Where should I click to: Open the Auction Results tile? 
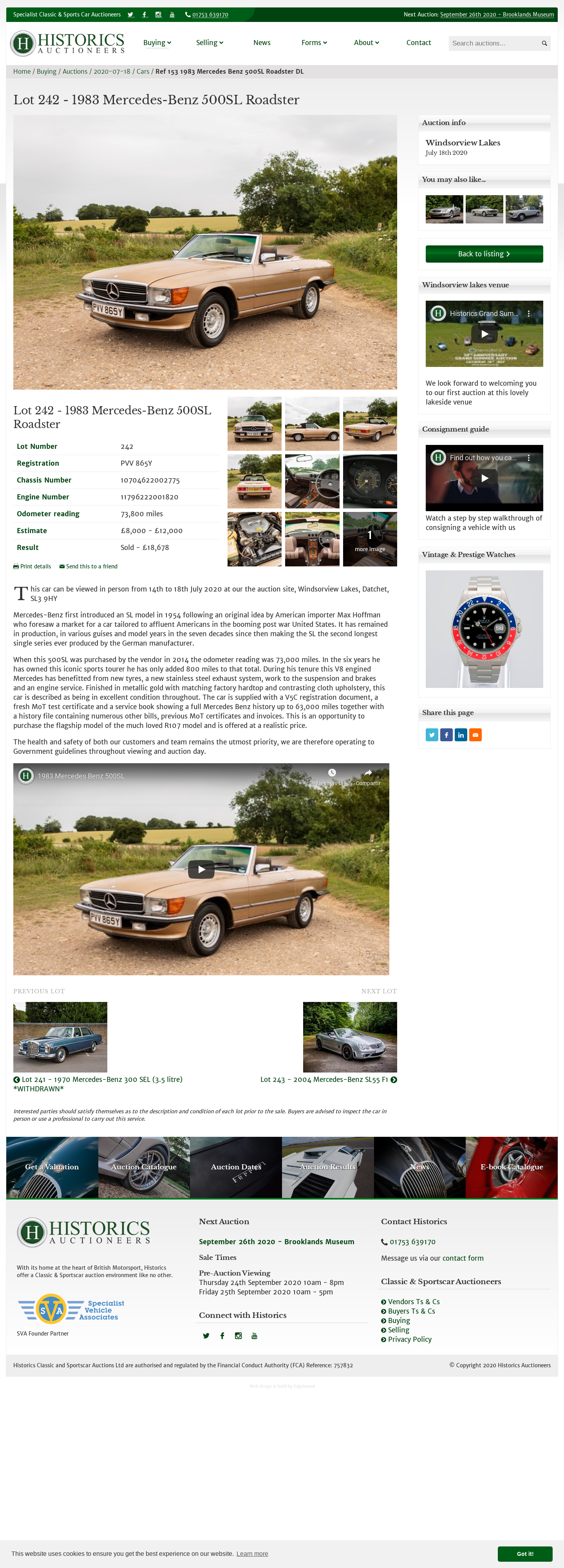[327, 1167]
